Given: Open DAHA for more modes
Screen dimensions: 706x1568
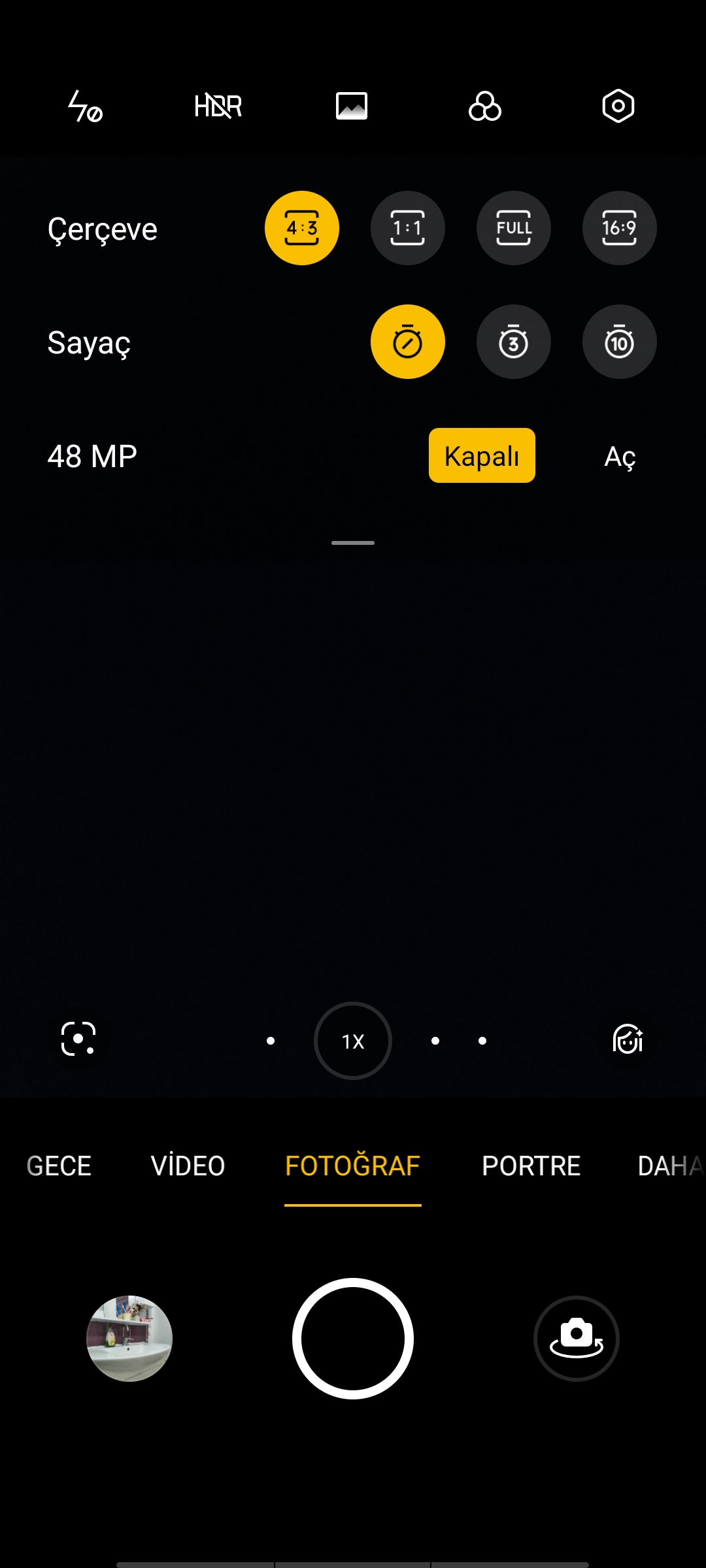Looking at the screenshot, I should [671, 1166].
